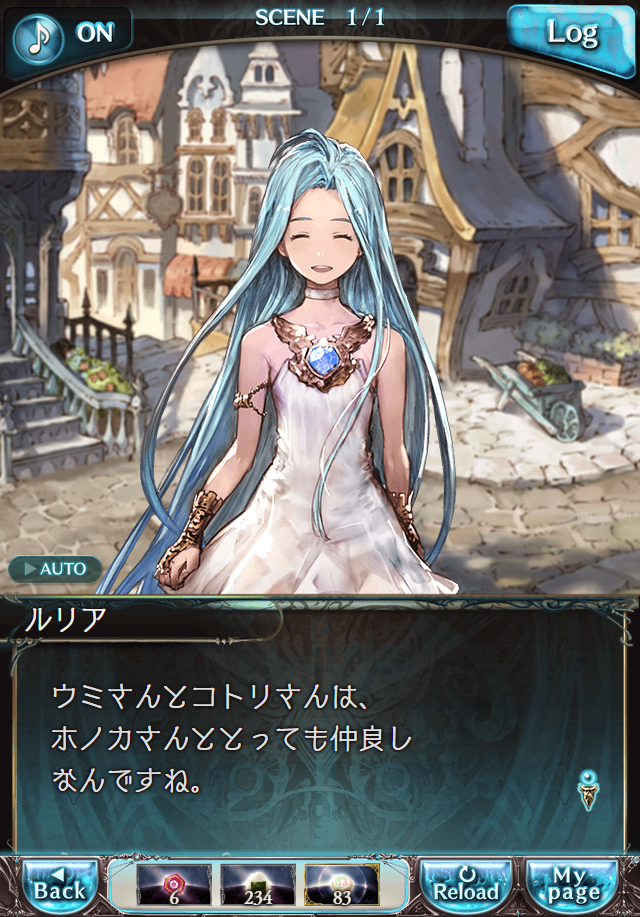Open the item slot showing 234
Viewport: 640px width, 917px height.
click(x=257, y=885)
